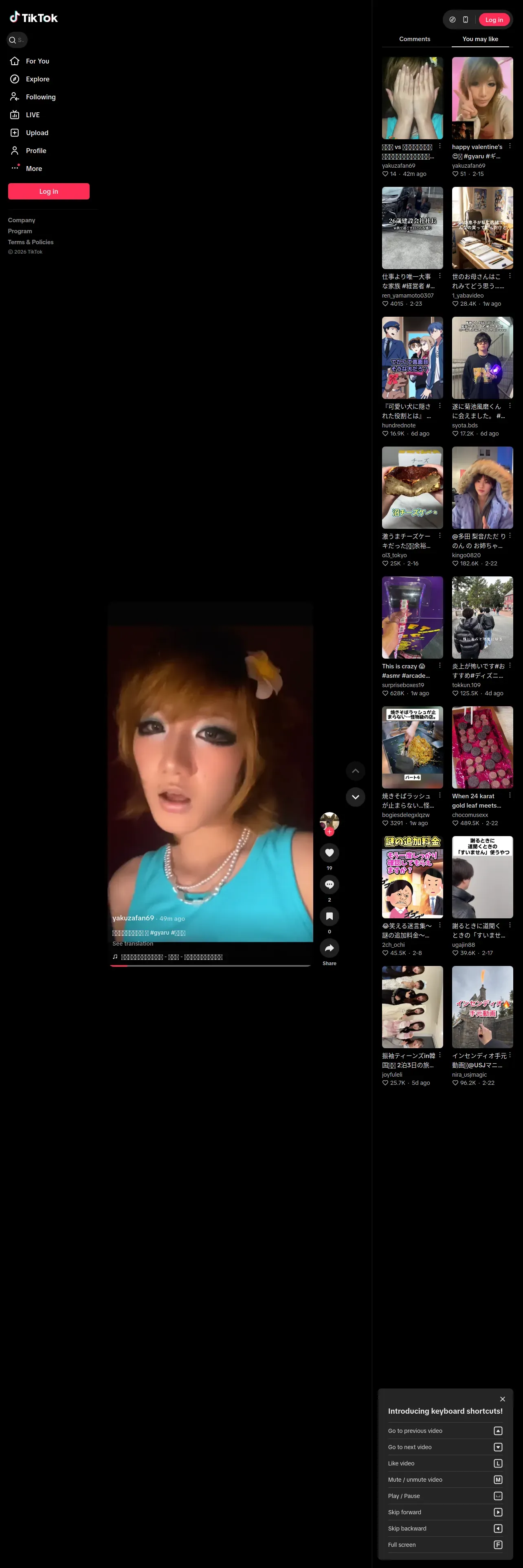The width and height of the screenshot is (523, 1568).
Task: Tap See translation under the caption
Action: coord(133,944)
